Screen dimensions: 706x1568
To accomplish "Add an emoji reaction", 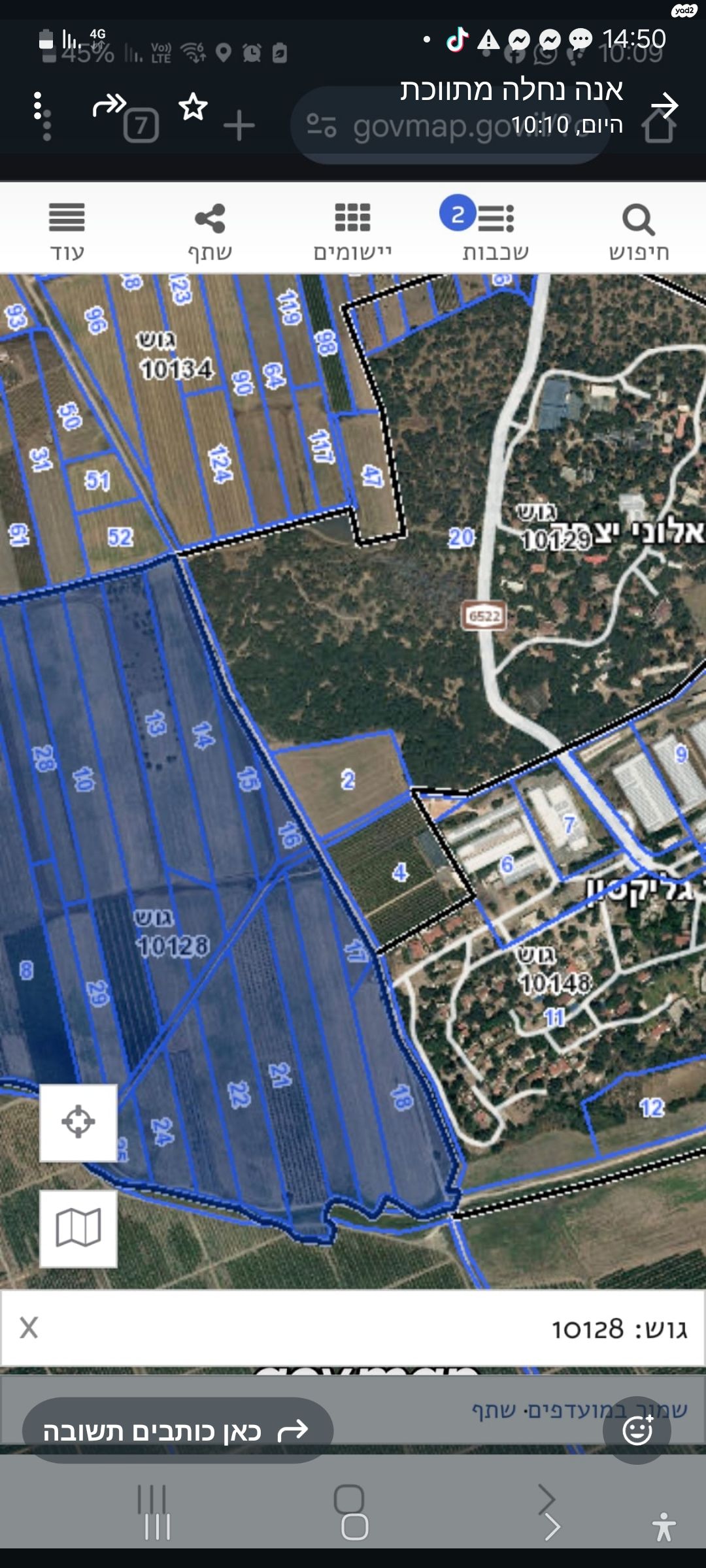I will point(637,1430).
